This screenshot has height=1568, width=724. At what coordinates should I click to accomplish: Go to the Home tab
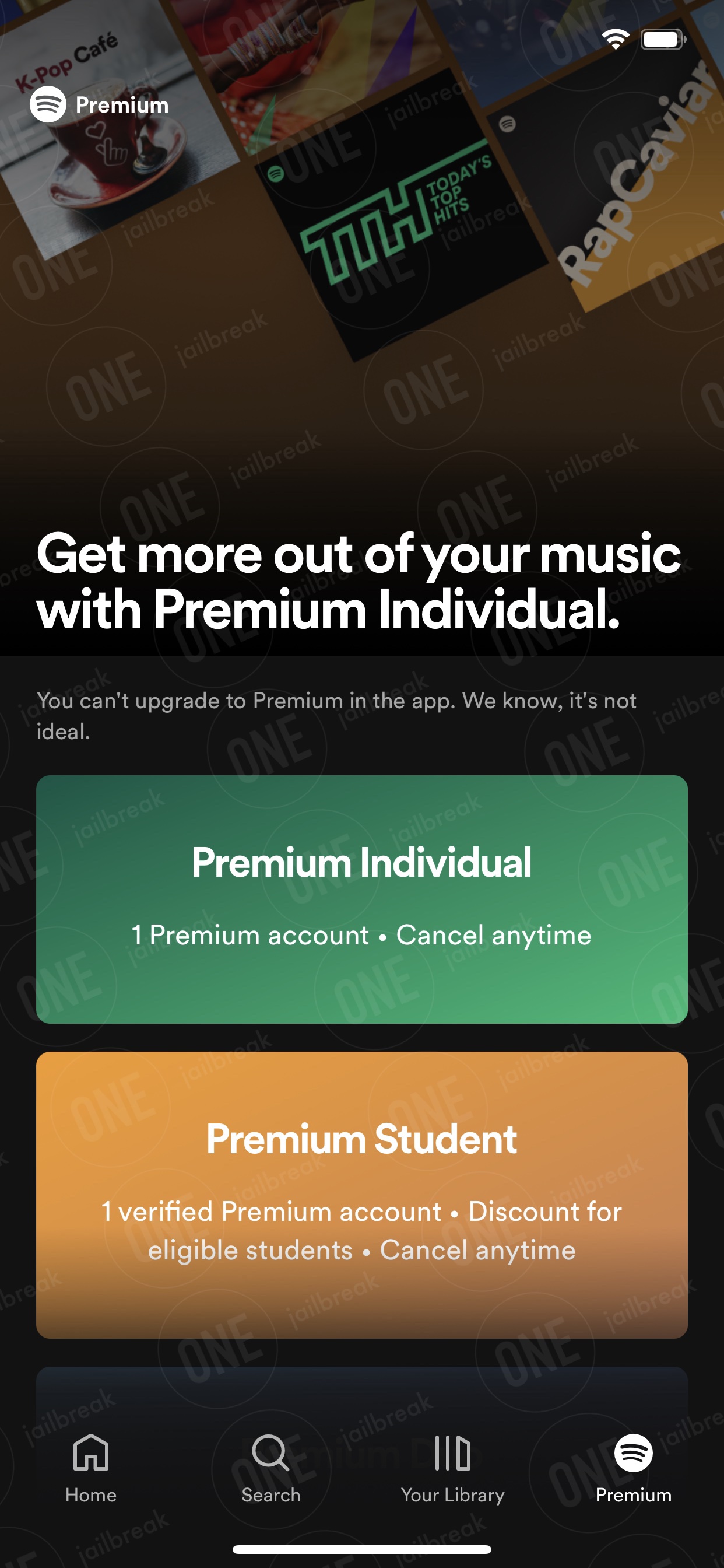[91, 1468]
